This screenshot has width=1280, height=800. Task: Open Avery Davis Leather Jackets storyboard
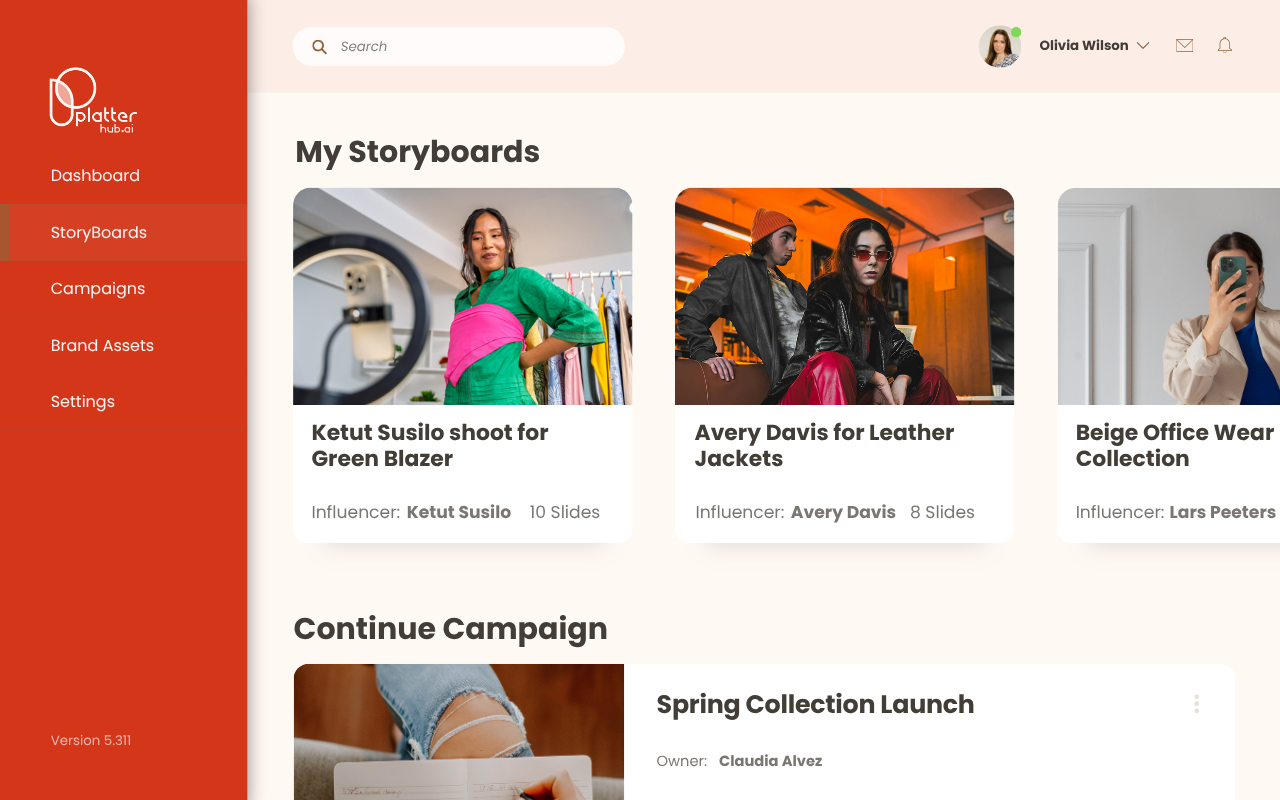844,365
